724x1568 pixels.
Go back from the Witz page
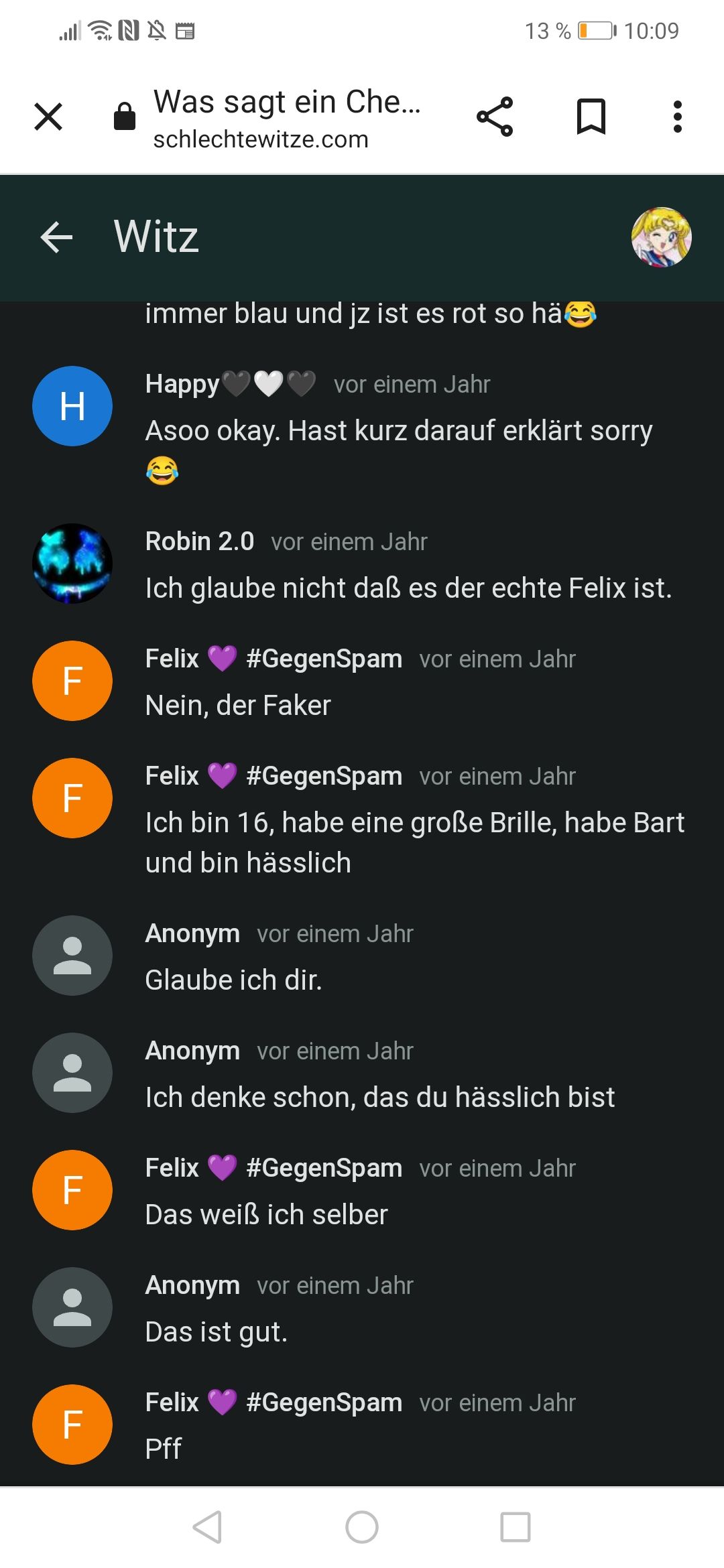56,237
